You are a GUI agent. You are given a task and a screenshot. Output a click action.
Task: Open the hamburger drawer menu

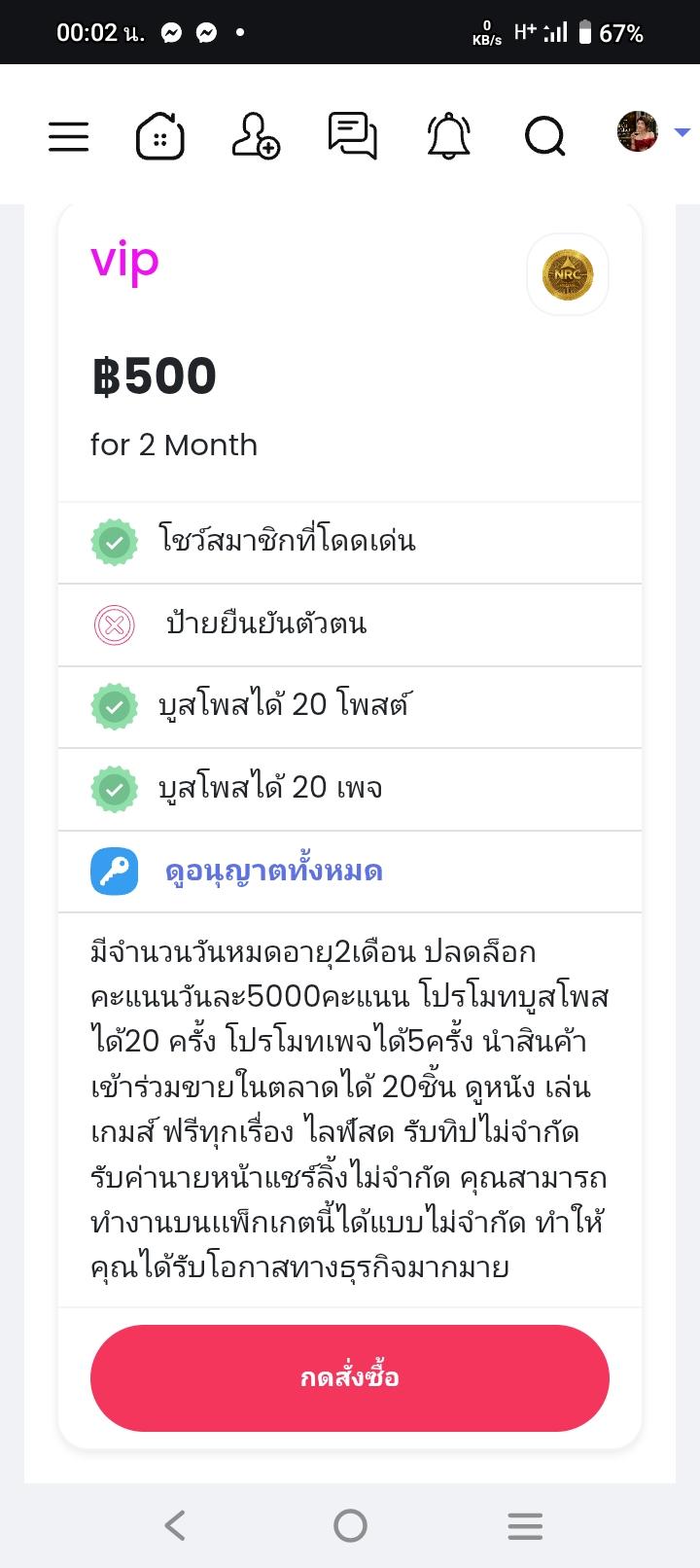68,135
